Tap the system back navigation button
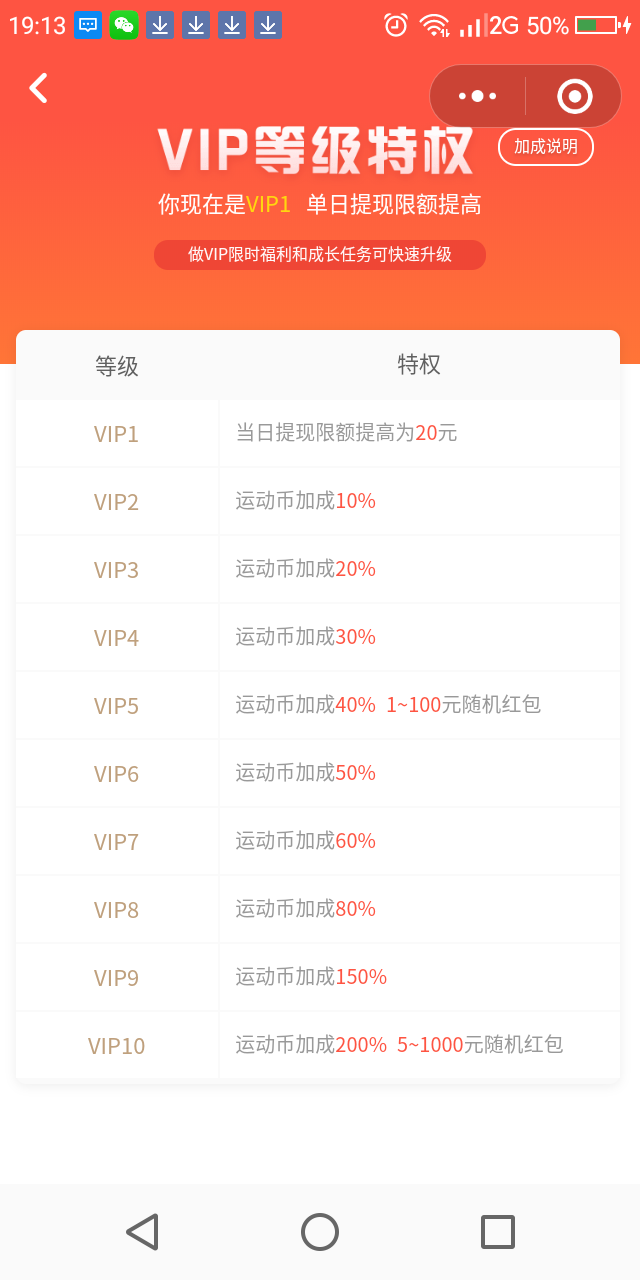 pyautogui.click(x=142, y=1231)
